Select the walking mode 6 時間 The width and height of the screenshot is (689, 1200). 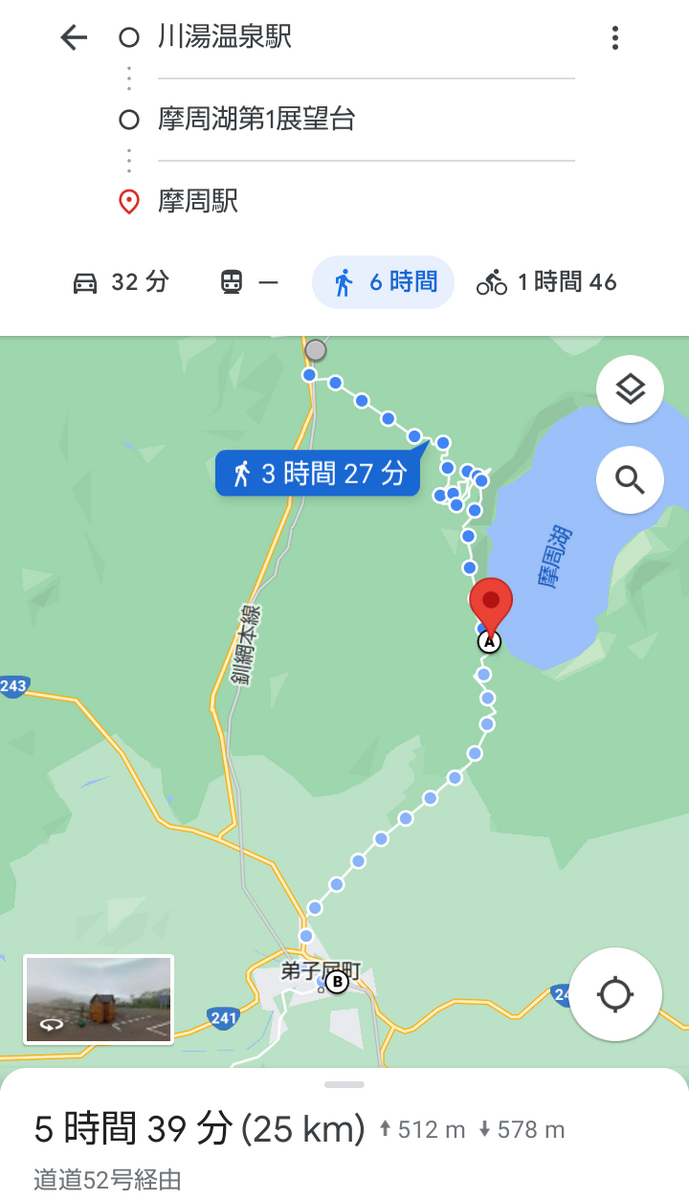(383, 282)
